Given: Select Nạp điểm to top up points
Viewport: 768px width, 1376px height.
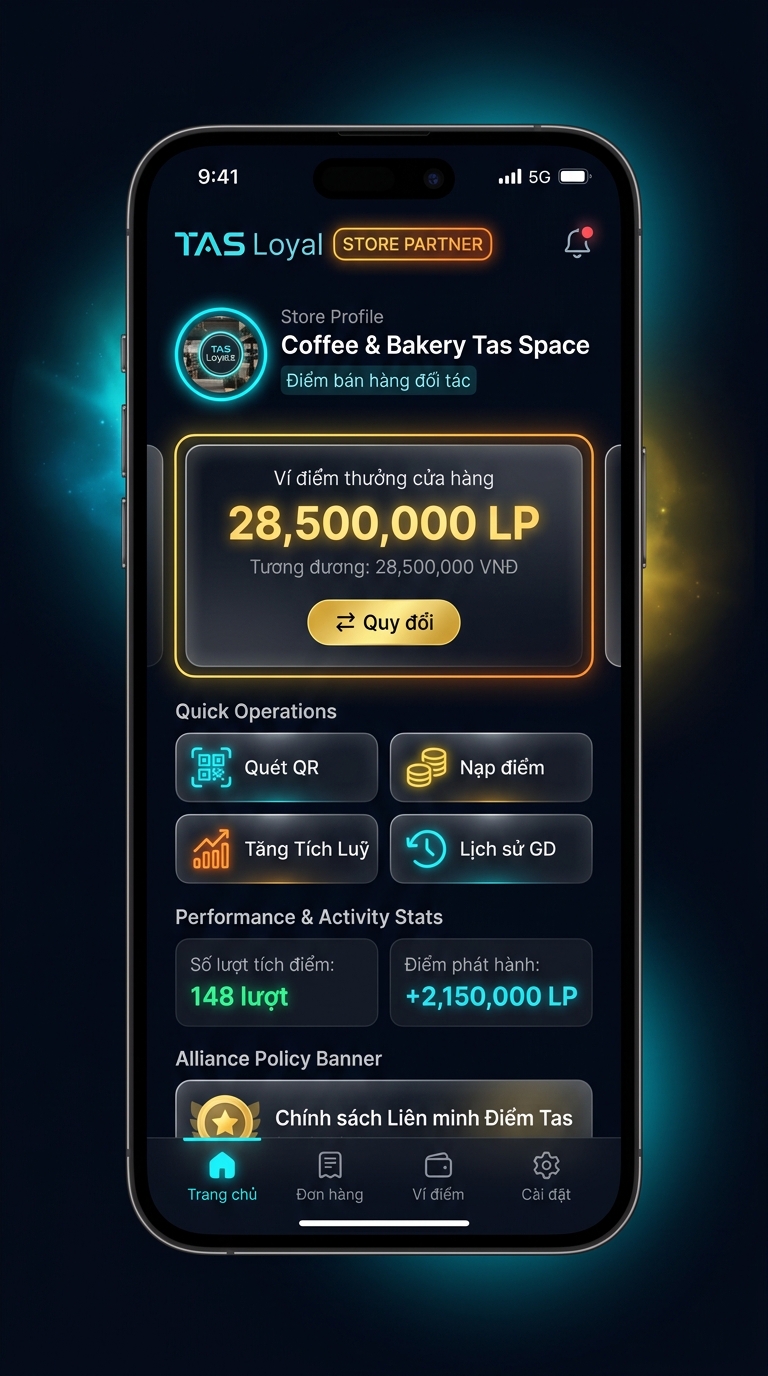Looking at the screenshot, I should [491, 767].
